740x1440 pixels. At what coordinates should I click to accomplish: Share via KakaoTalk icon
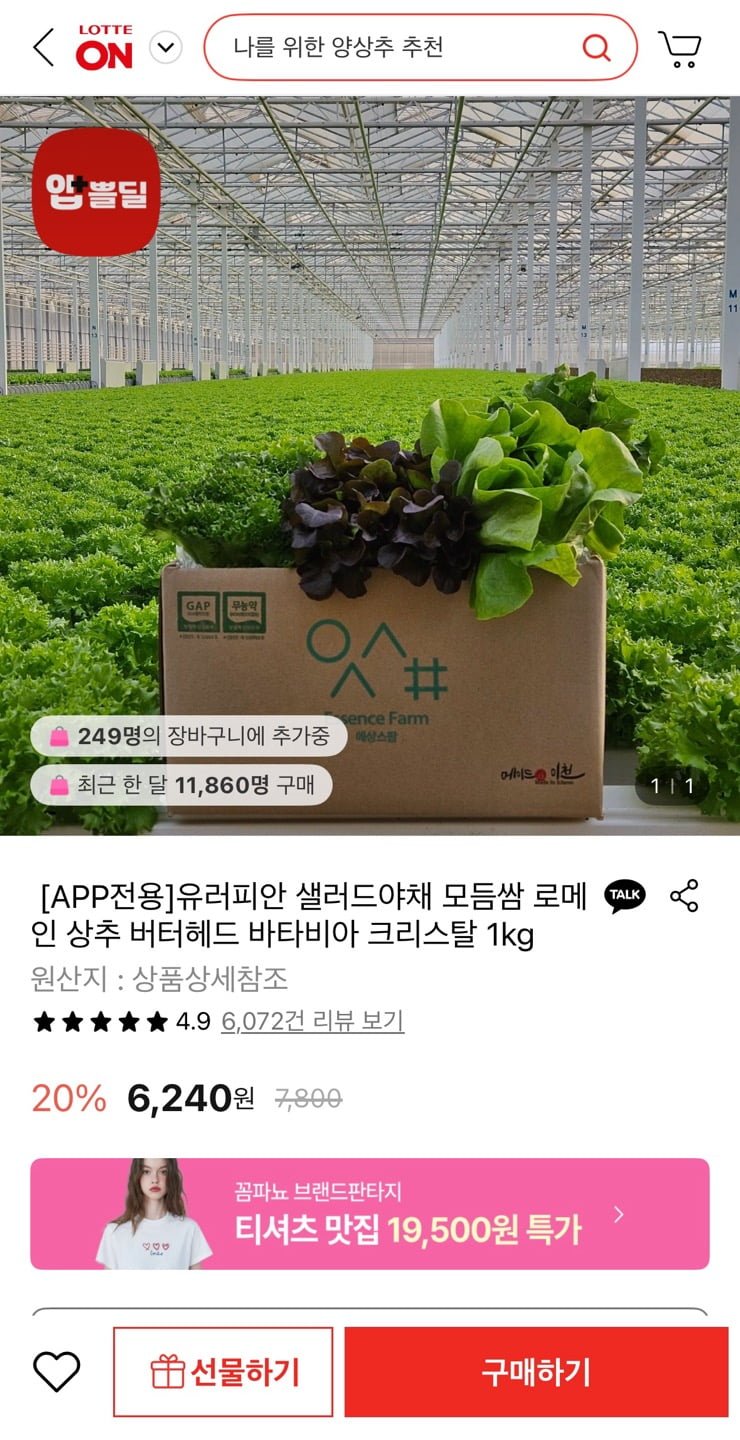(626, 896)
